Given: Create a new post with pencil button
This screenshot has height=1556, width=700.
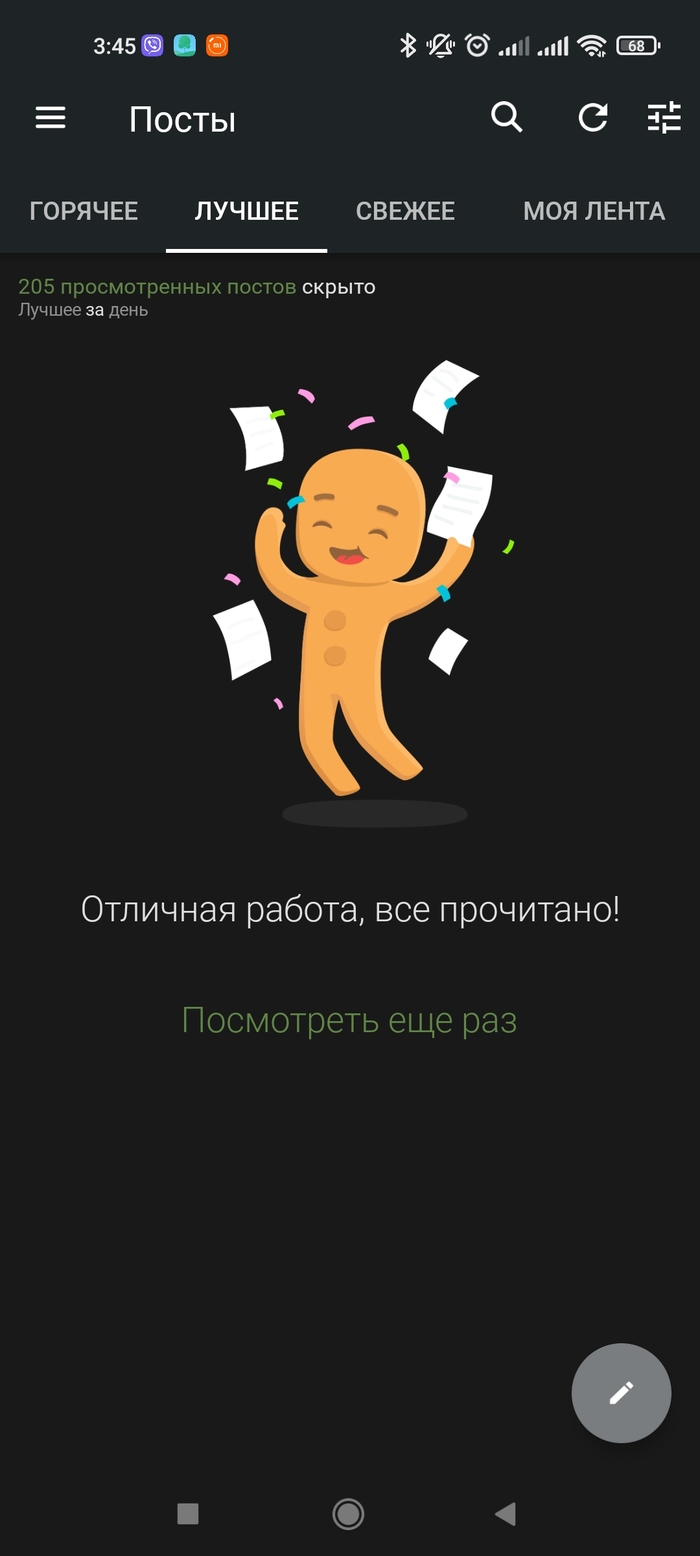Looking at the screenshot, I should (621, 1392).
